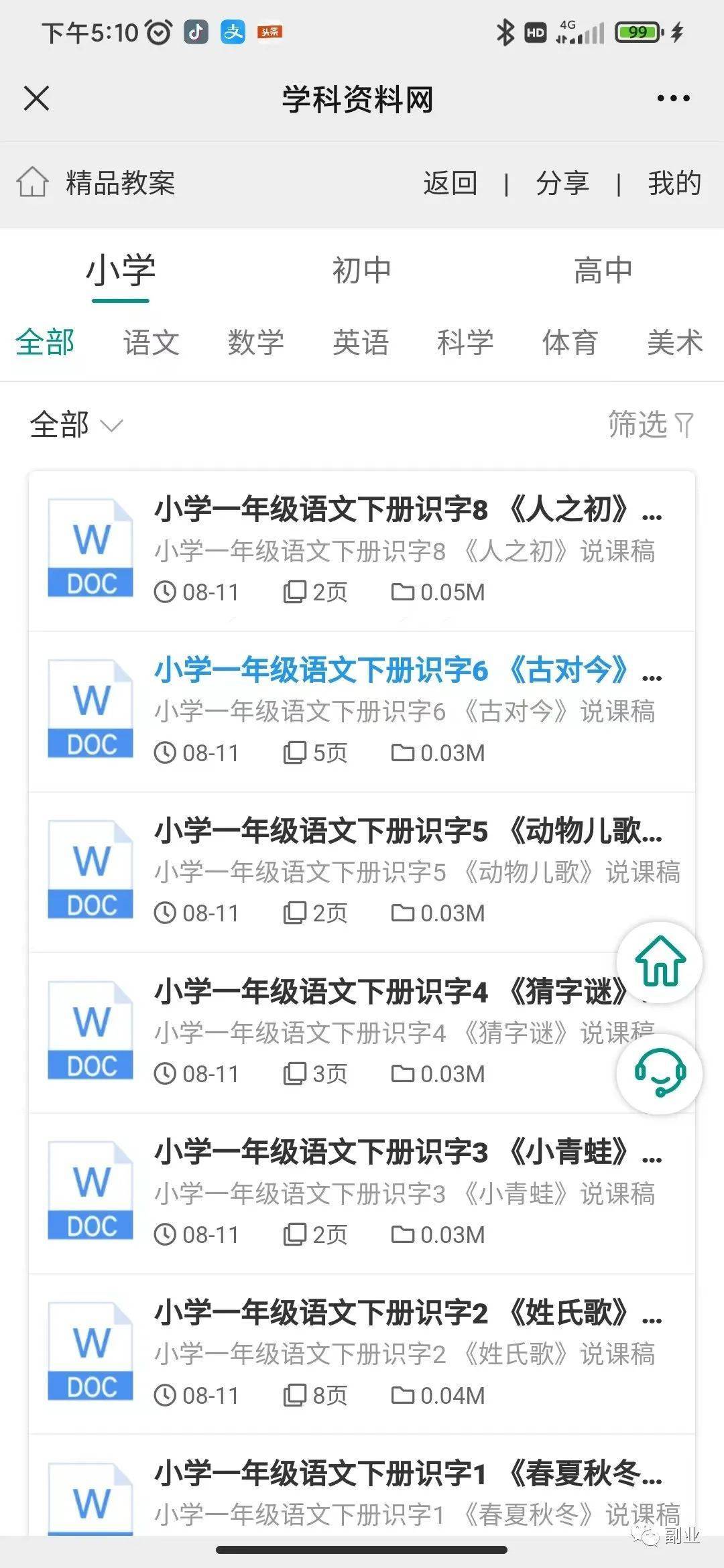Open the 识字8《人之初》document
724x1568 pixels.
click(361, 551)
